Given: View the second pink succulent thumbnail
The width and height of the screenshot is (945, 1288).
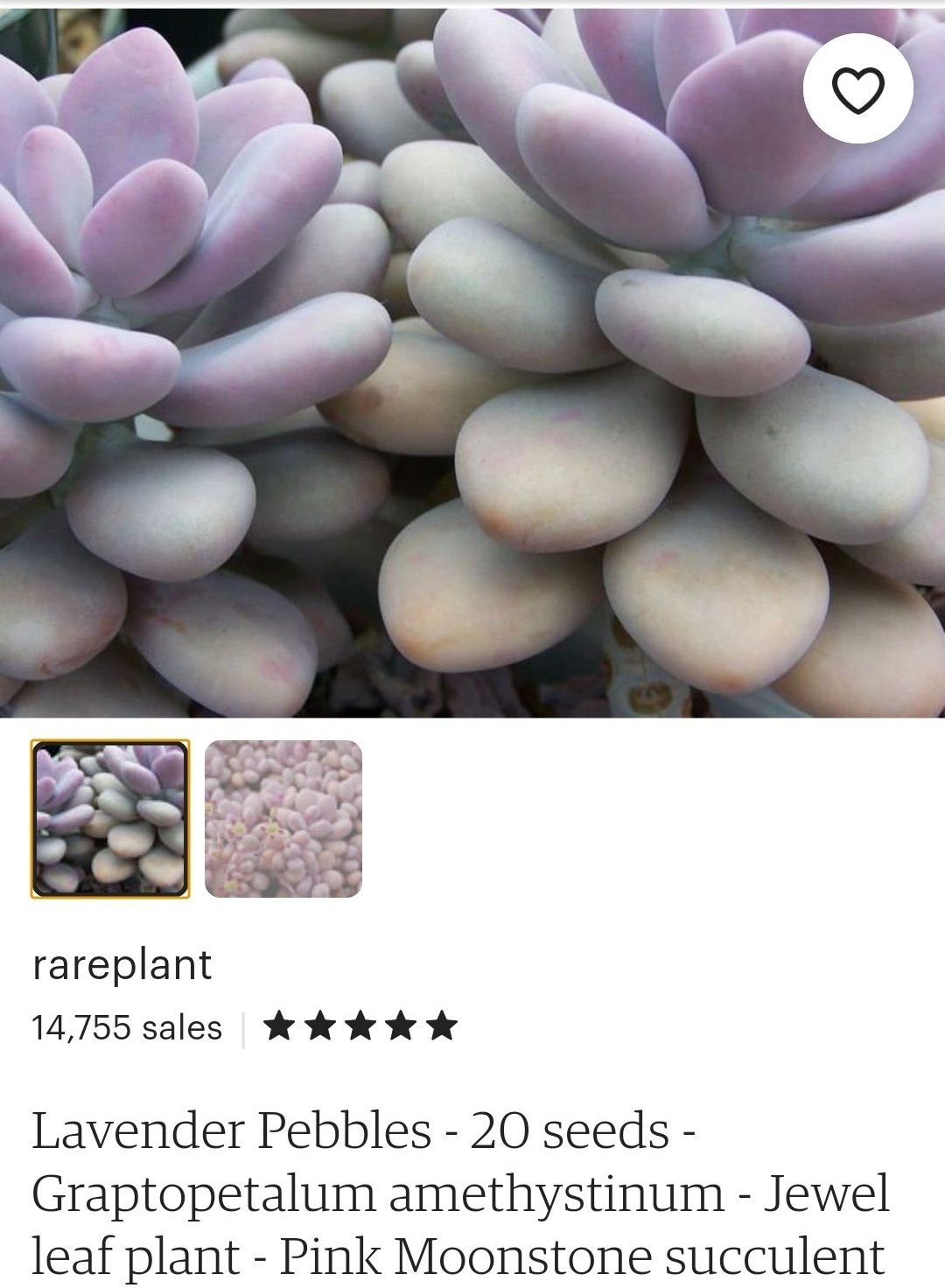Looking at the screenshot, I should point(283,819).
